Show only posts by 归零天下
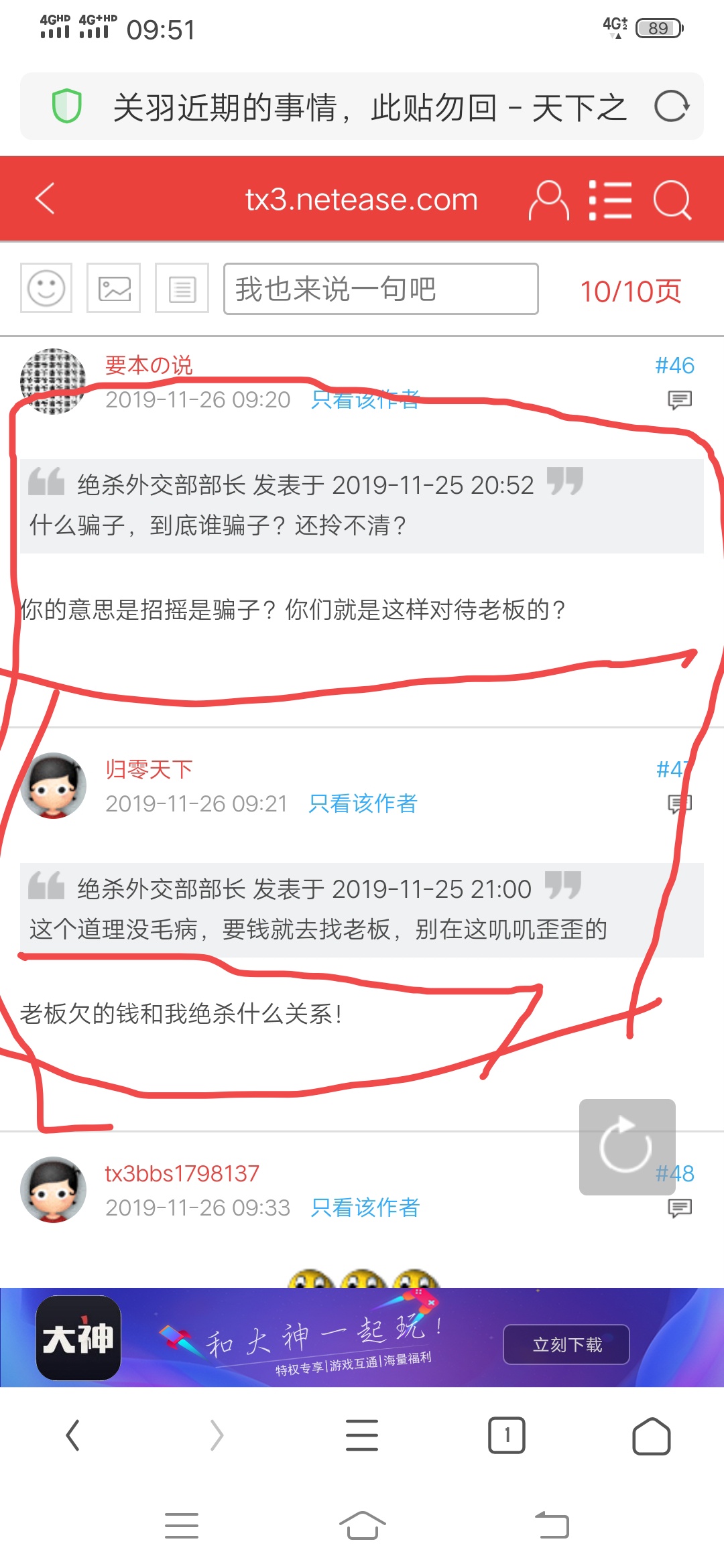 coord(363,803)
